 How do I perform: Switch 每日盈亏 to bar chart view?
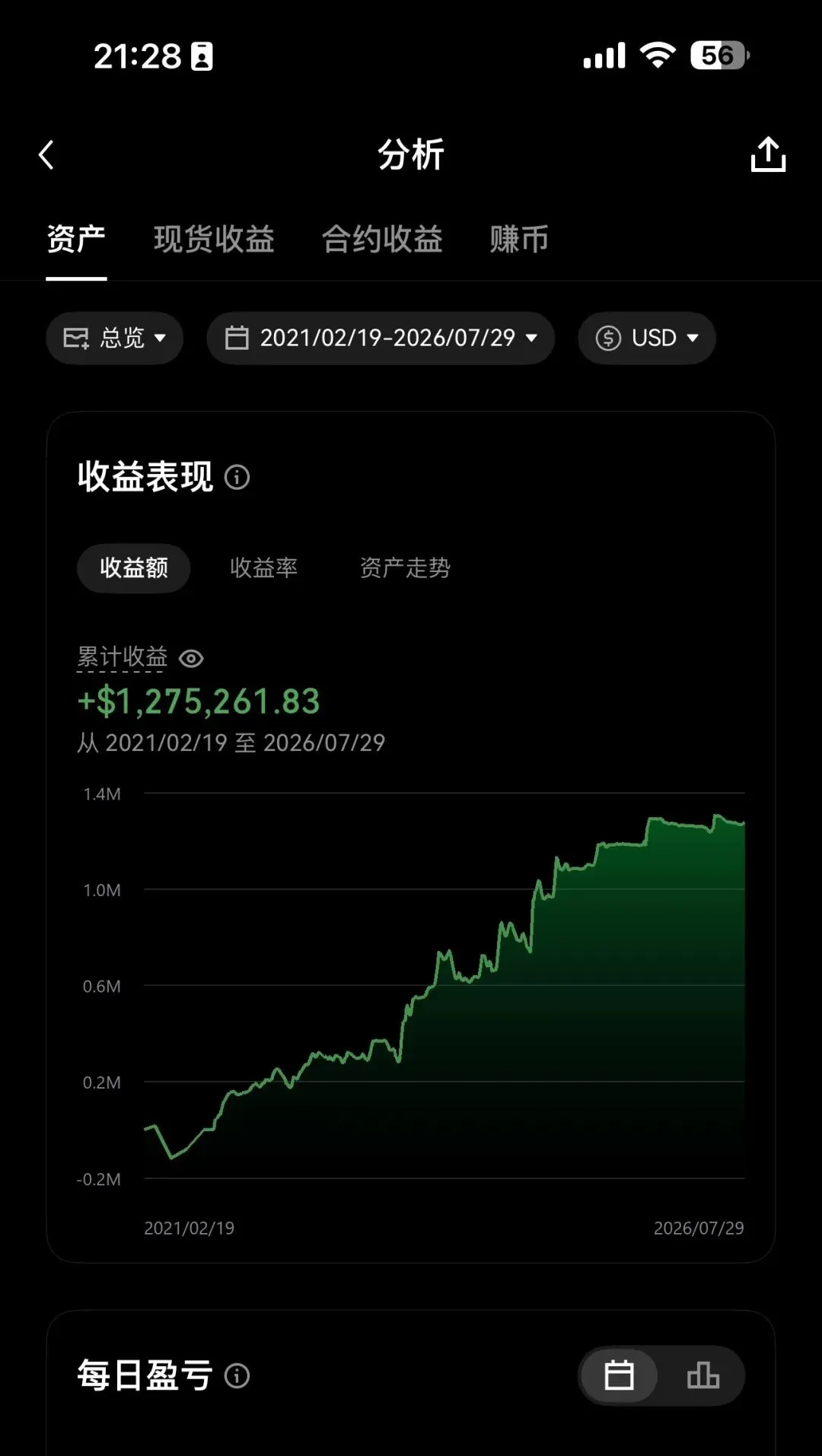click(x=703, y=1375)
